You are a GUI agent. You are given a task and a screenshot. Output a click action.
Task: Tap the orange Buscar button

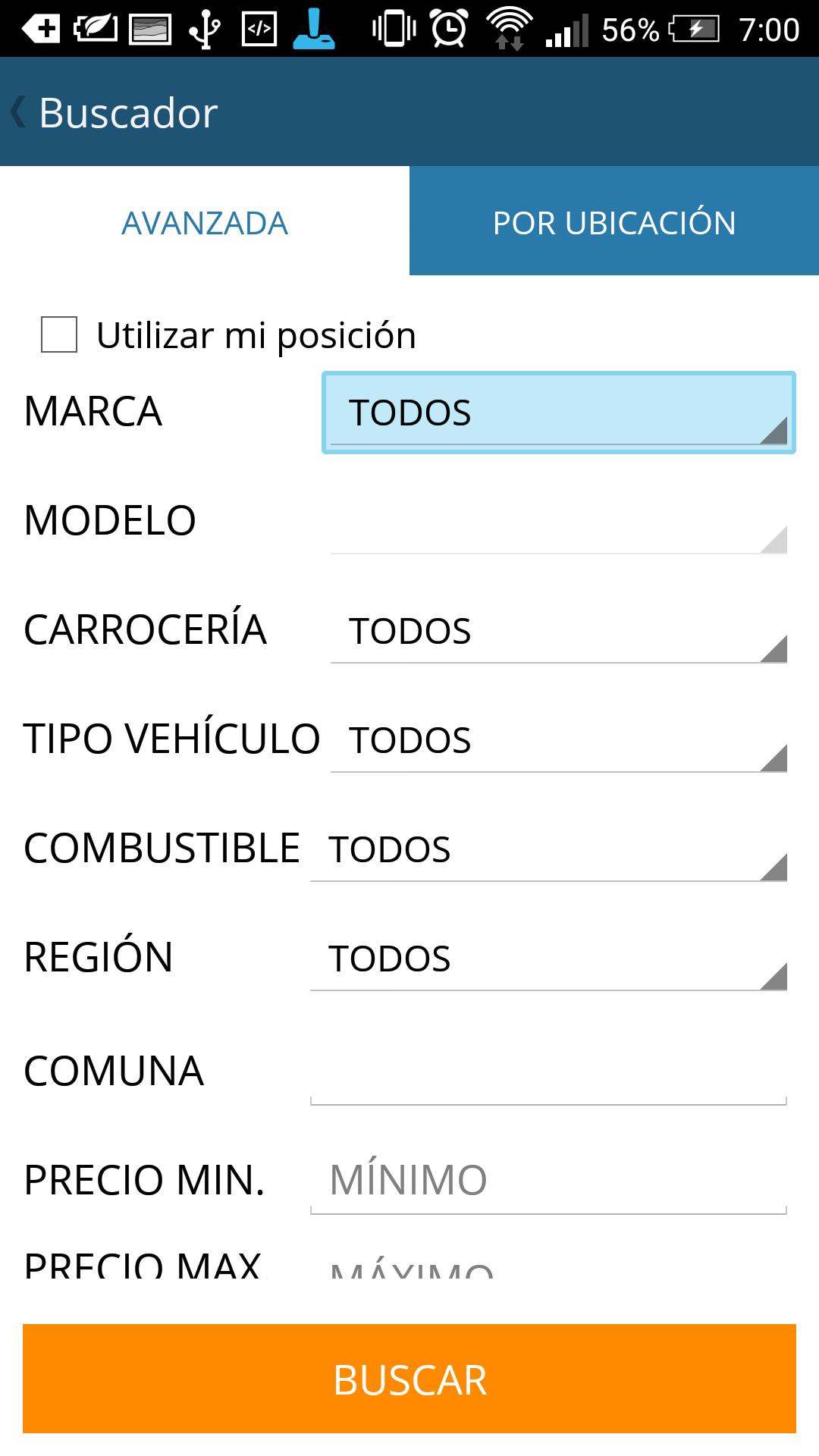(409, 1379)
